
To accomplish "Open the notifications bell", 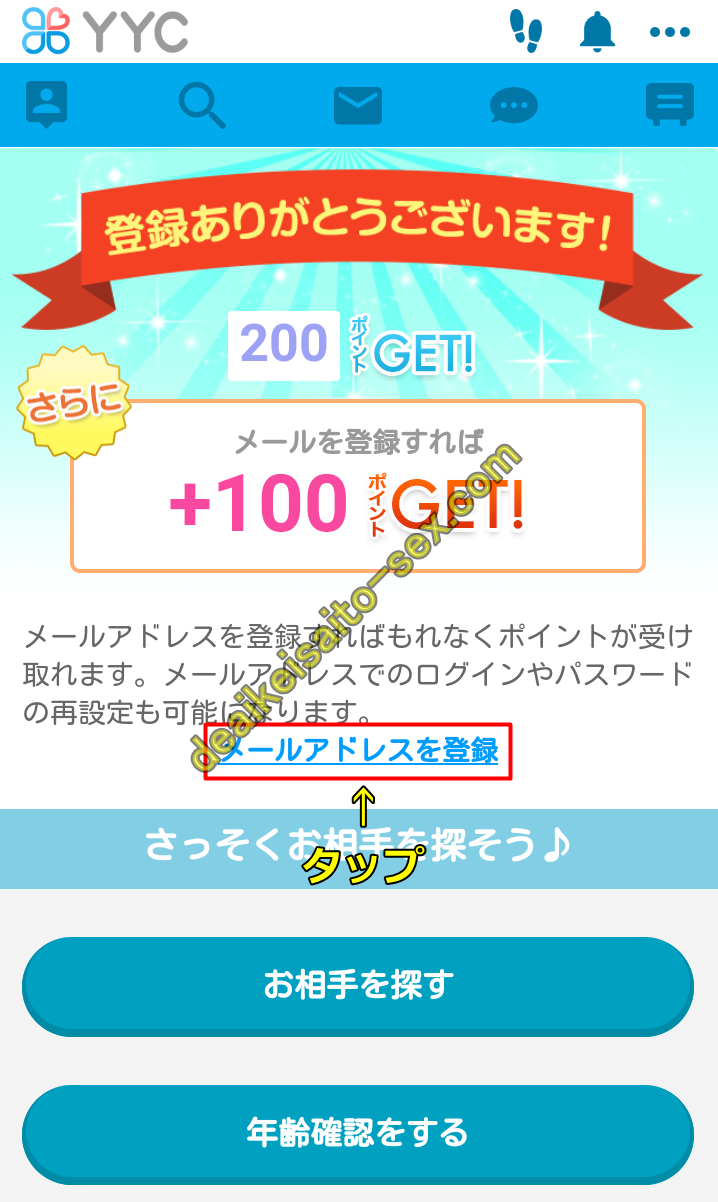I will pos(598,32).
